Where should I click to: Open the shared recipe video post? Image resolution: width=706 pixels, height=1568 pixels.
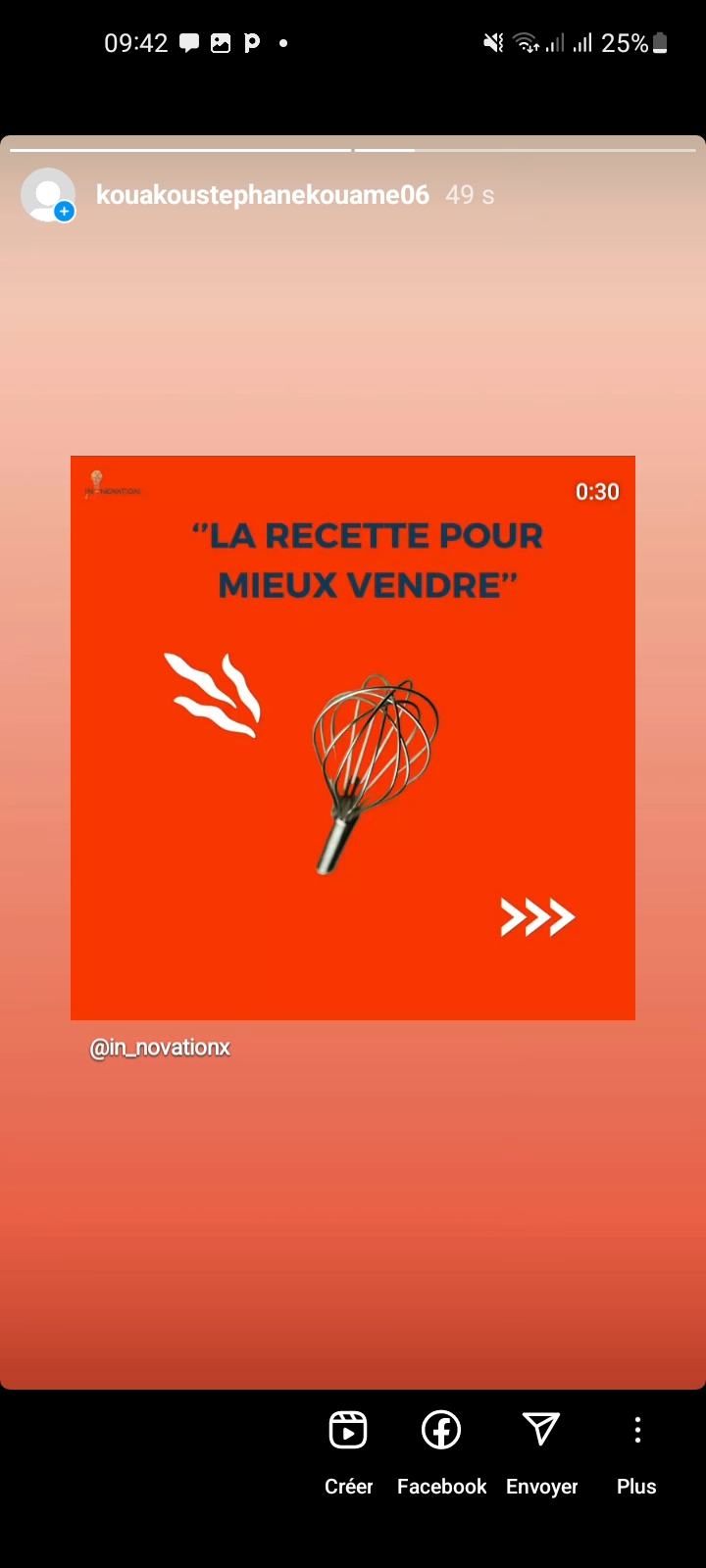tap(353, 738)
